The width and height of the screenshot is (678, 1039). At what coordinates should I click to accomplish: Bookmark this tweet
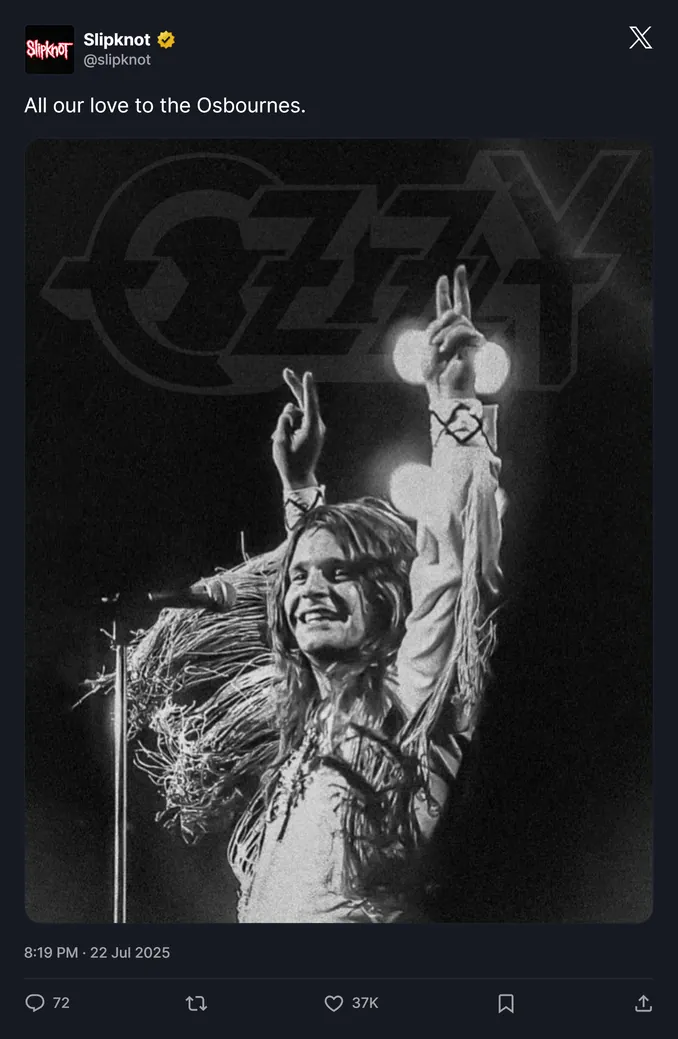click(x=506, y=1003)
